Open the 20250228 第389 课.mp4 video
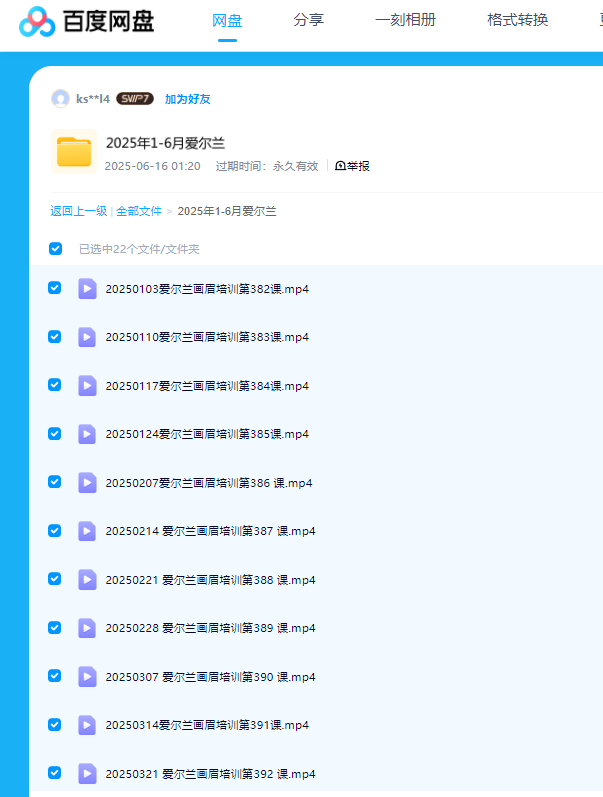The height and width of the screenshot is (797, 603). tap(210, 628)
